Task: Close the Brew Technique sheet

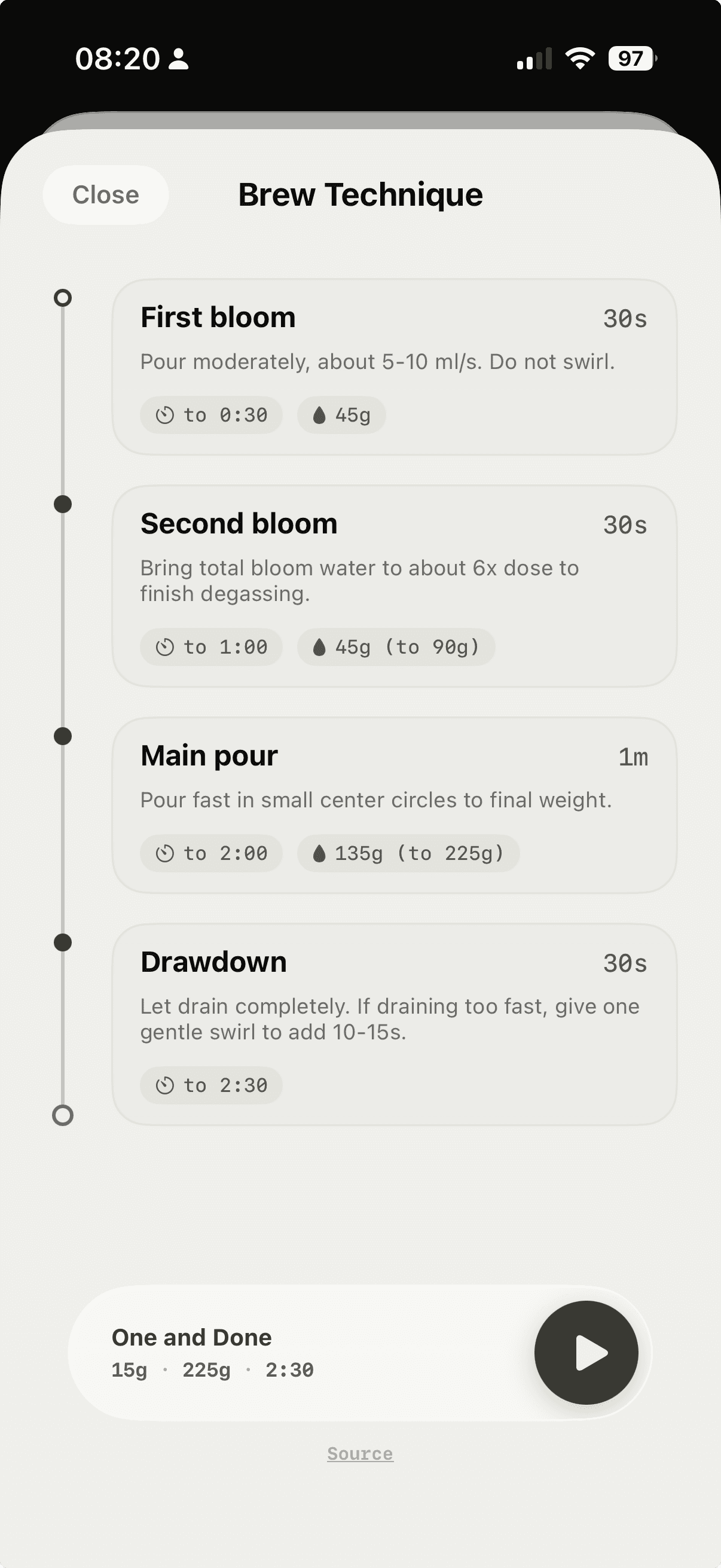Action: [105, 195]
